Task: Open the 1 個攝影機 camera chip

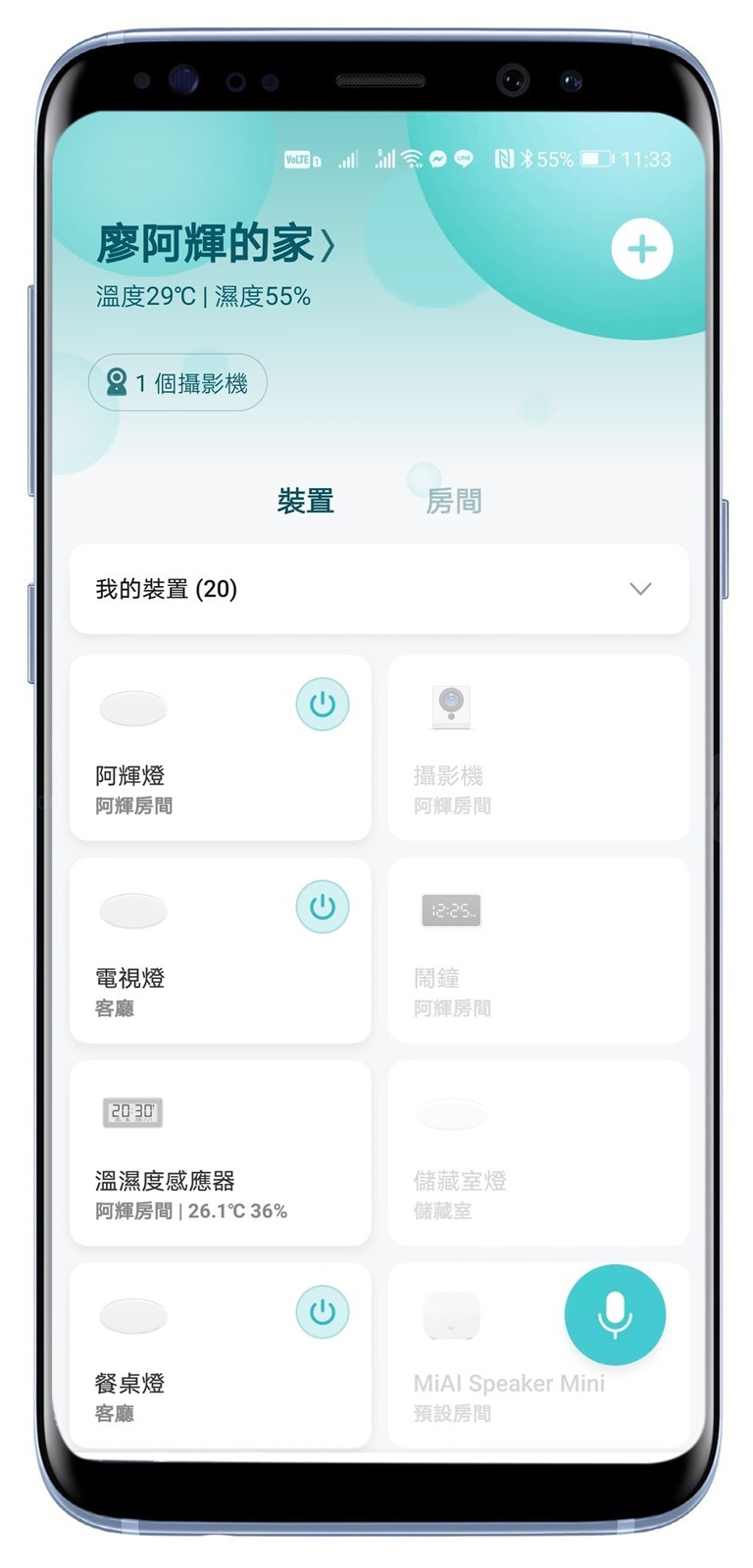Action: [x=177, y=382]
